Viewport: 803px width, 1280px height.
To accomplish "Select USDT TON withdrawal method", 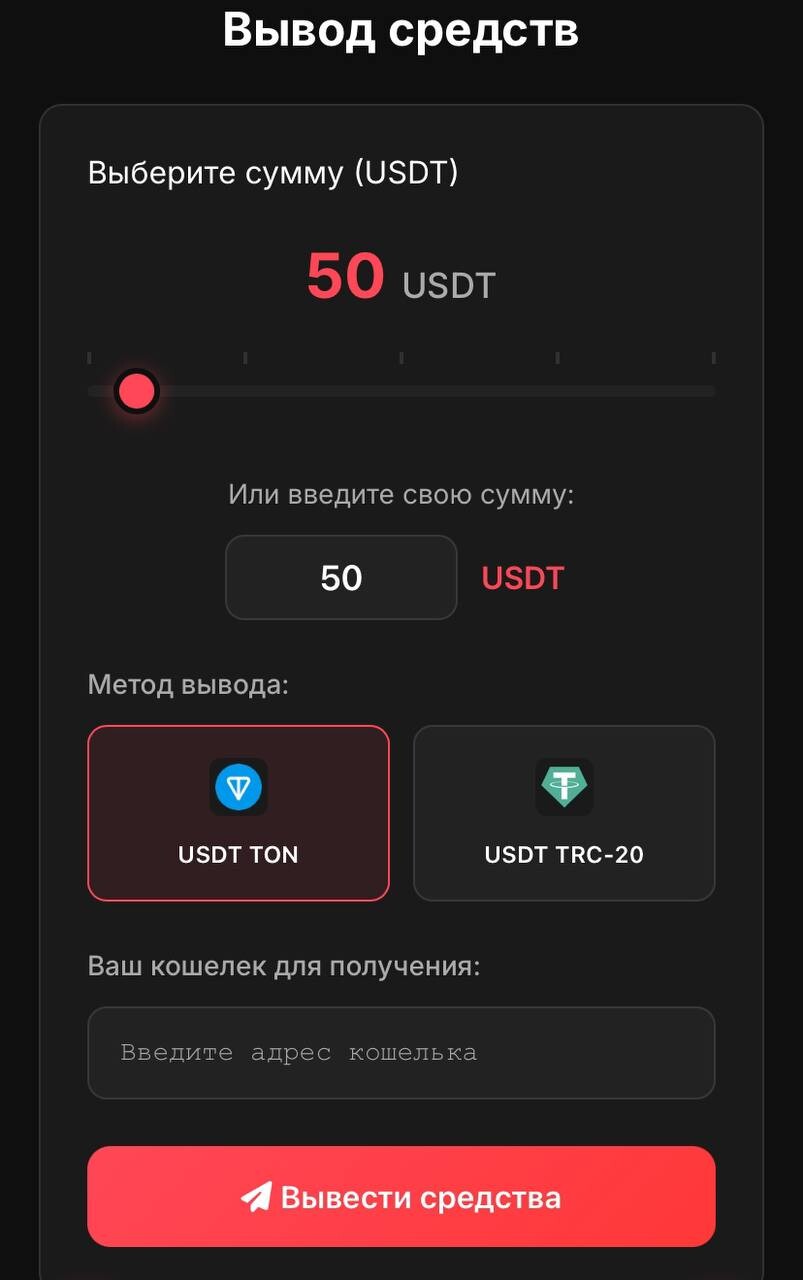I will pos(238,813).
